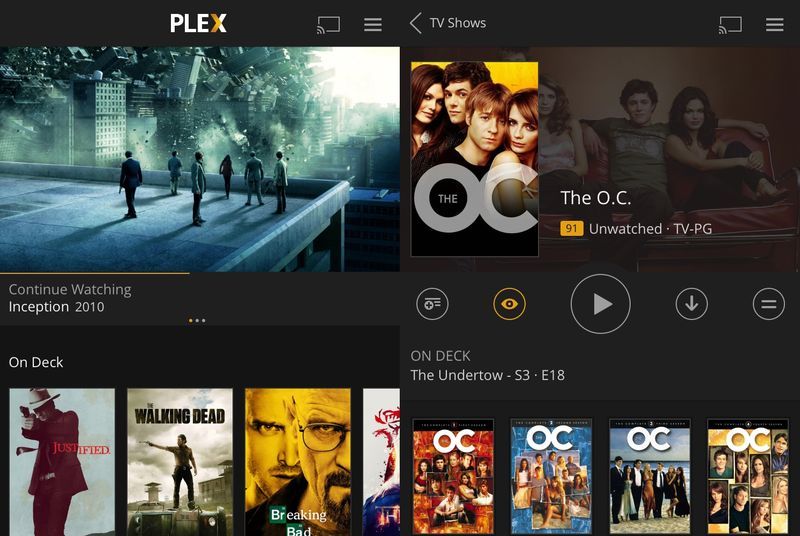
Task: Toggle the watched eye icon for The O.C.
Action: (509, 303)
